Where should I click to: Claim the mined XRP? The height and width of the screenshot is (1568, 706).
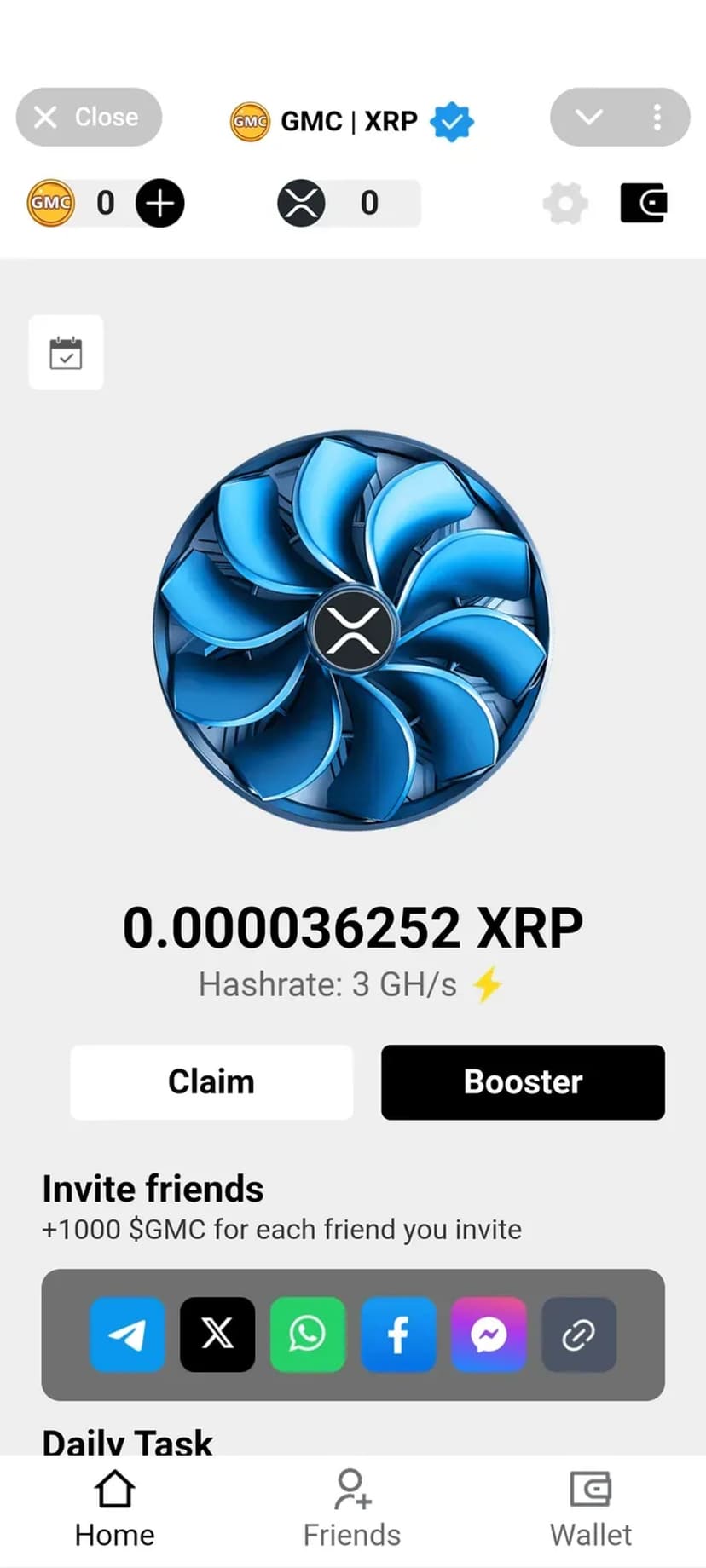tap(211, 1081)
